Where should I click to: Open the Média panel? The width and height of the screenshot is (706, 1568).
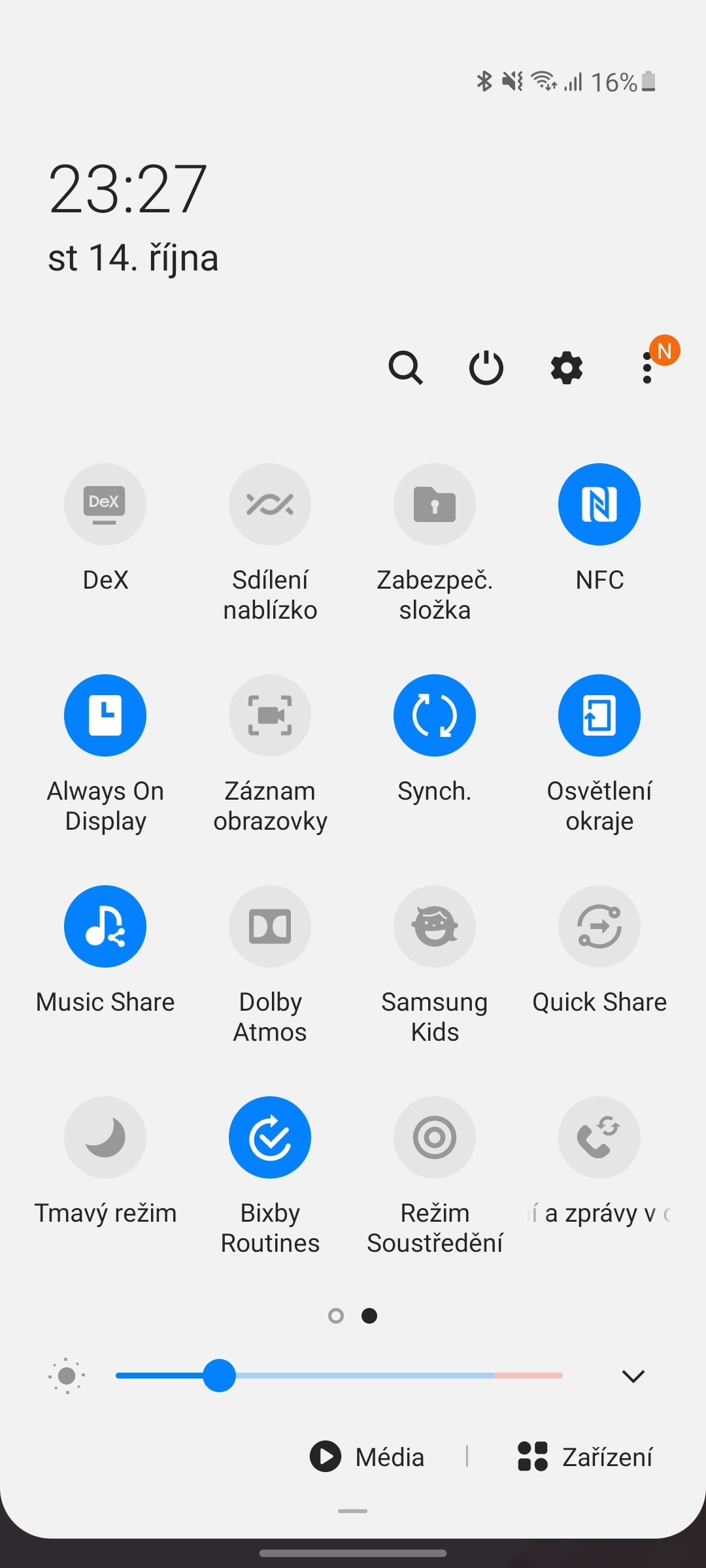click(367, 1457)
